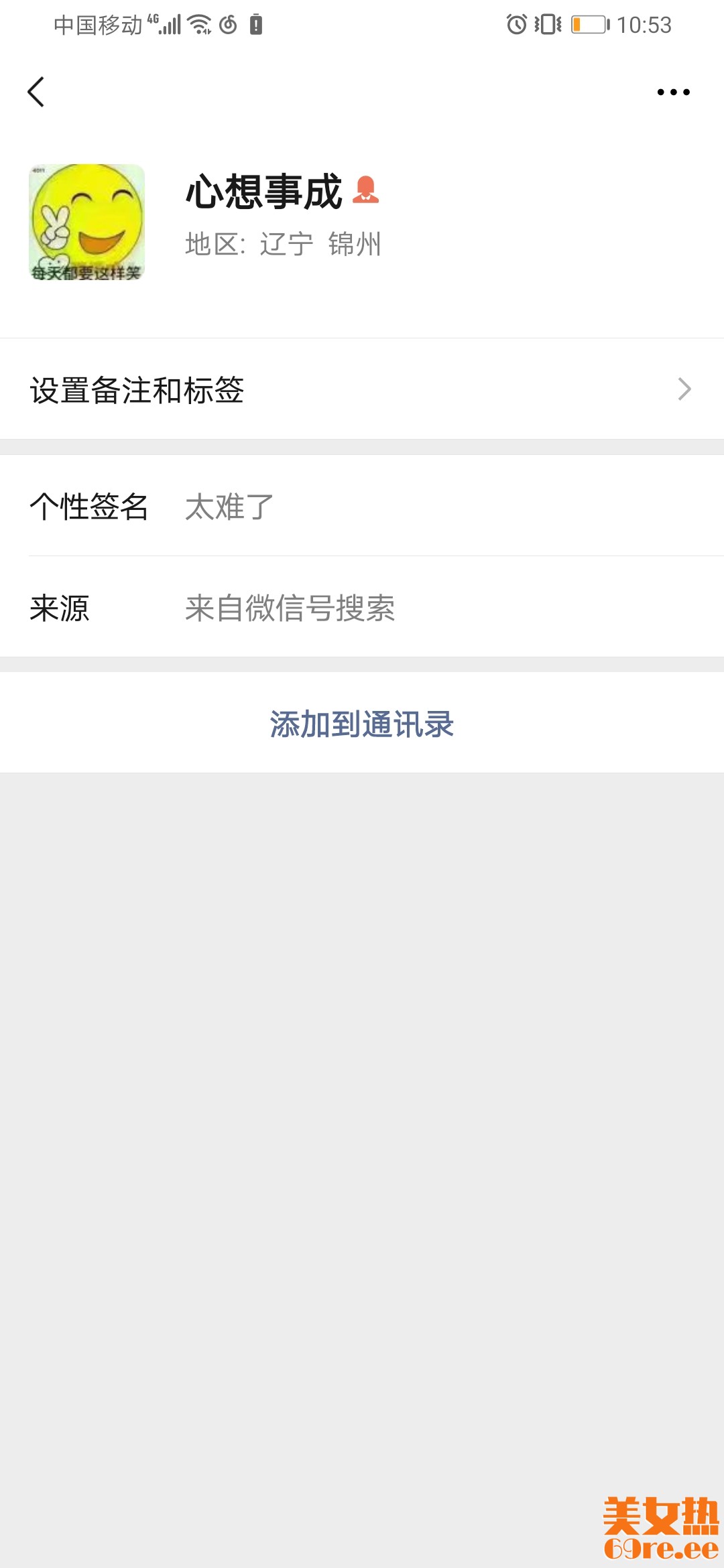724x1568 pixels.
Task: Open the three-dot more options menu
Action: coord(673,92)
